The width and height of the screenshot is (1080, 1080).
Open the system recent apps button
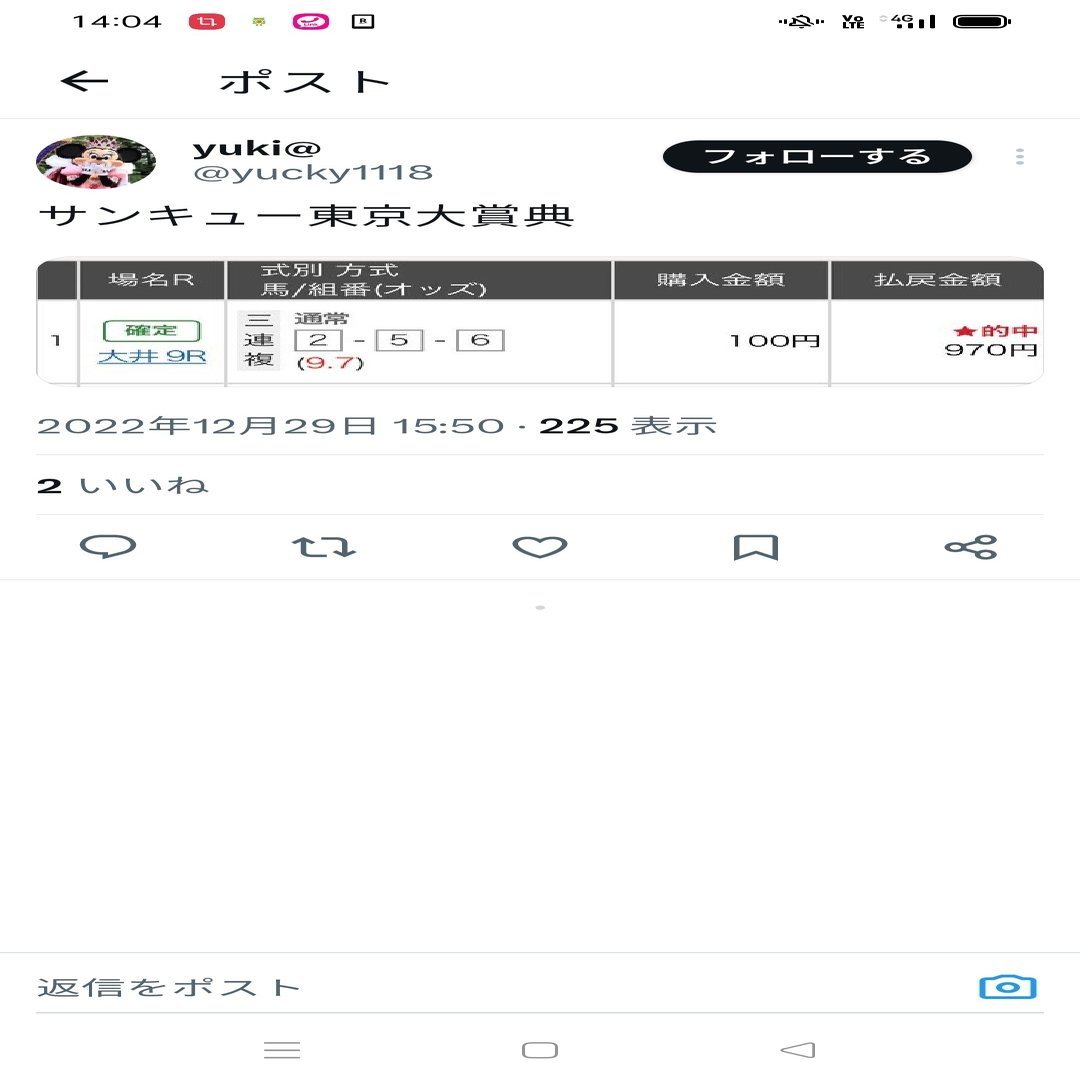point(282,1050)
